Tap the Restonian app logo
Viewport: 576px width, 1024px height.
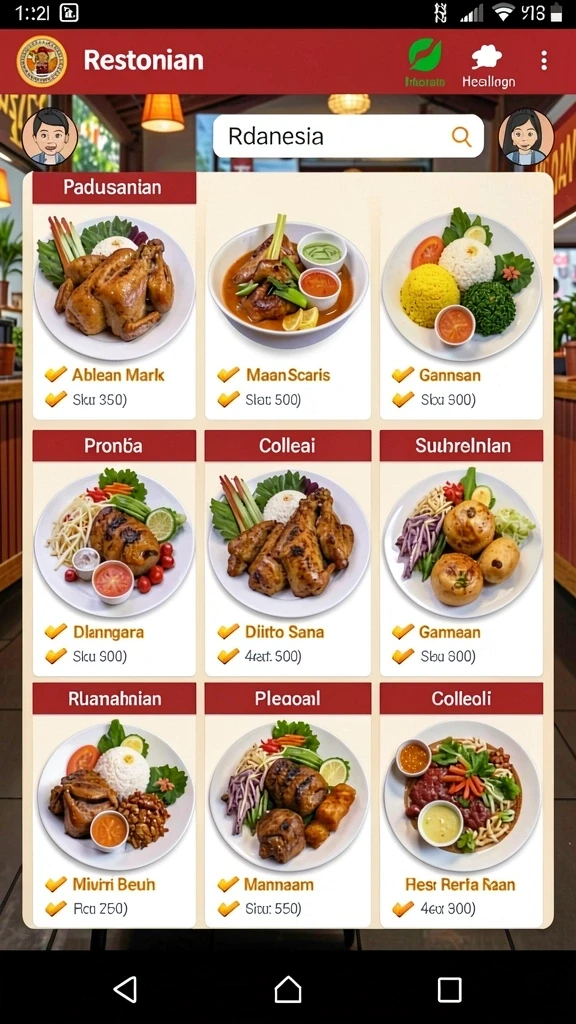[x=42, y=61]
